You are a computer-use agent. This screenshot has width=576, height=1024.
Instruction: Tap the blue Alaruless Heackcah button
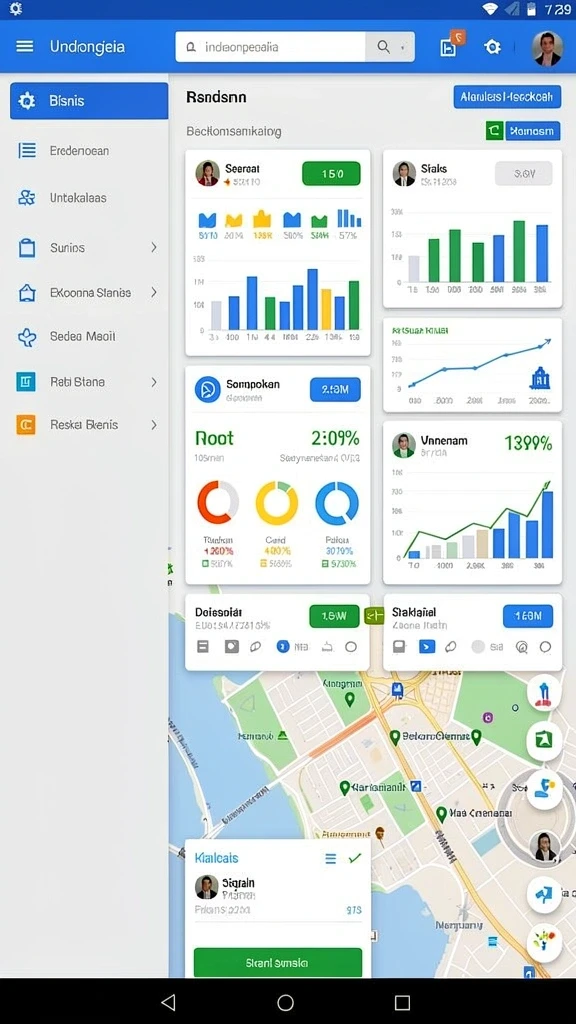coord(507,97)
